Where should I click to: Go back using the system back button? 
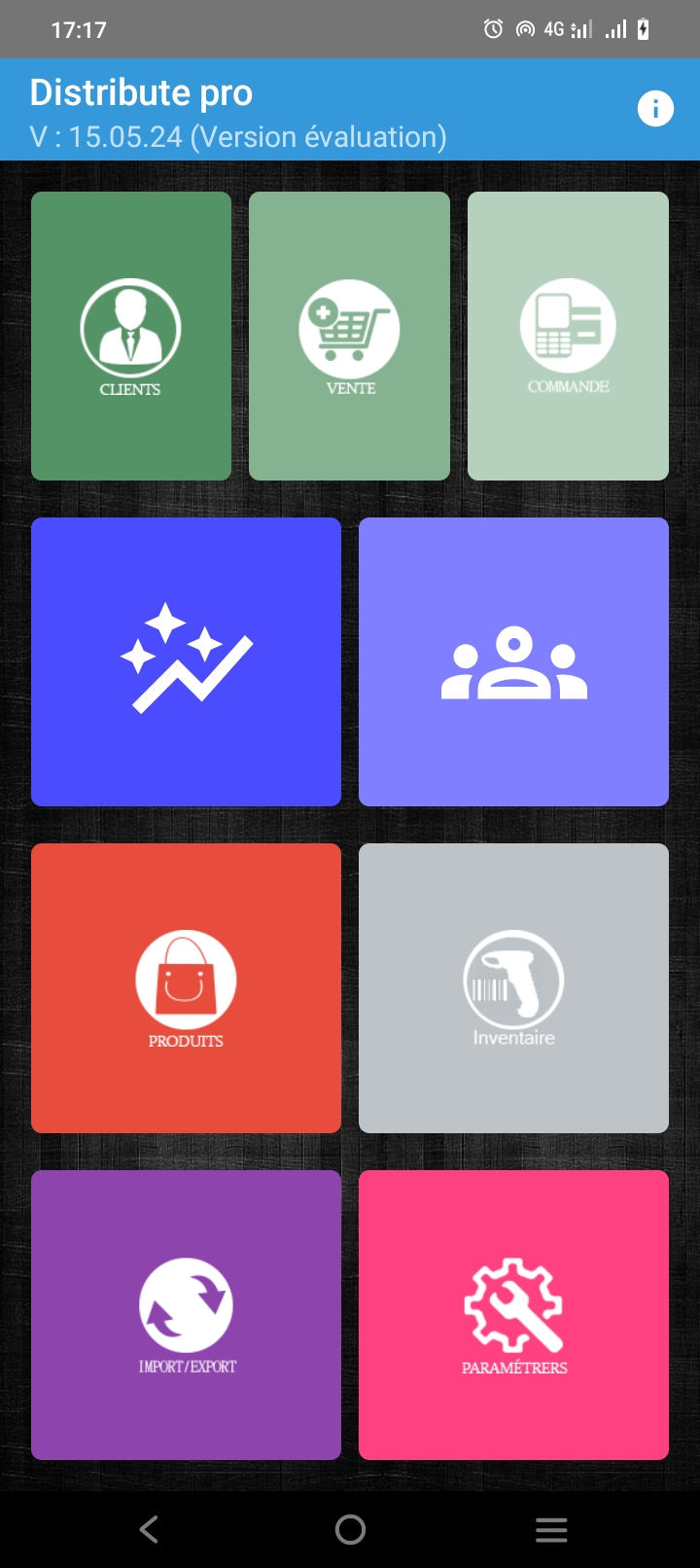pyautogui.click(x=149, y=1529)
